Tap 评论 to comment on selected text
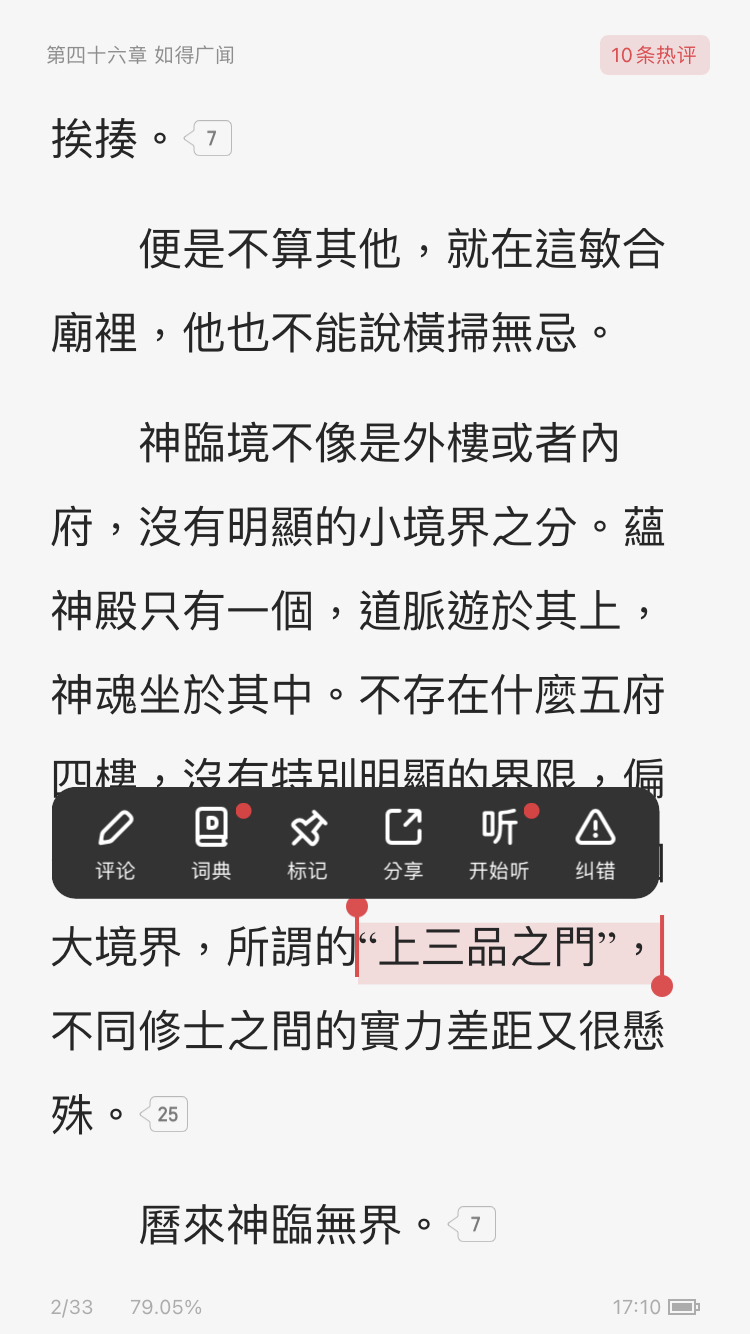The width and height of the screenshot is (750, 1334). coord(115,844)
